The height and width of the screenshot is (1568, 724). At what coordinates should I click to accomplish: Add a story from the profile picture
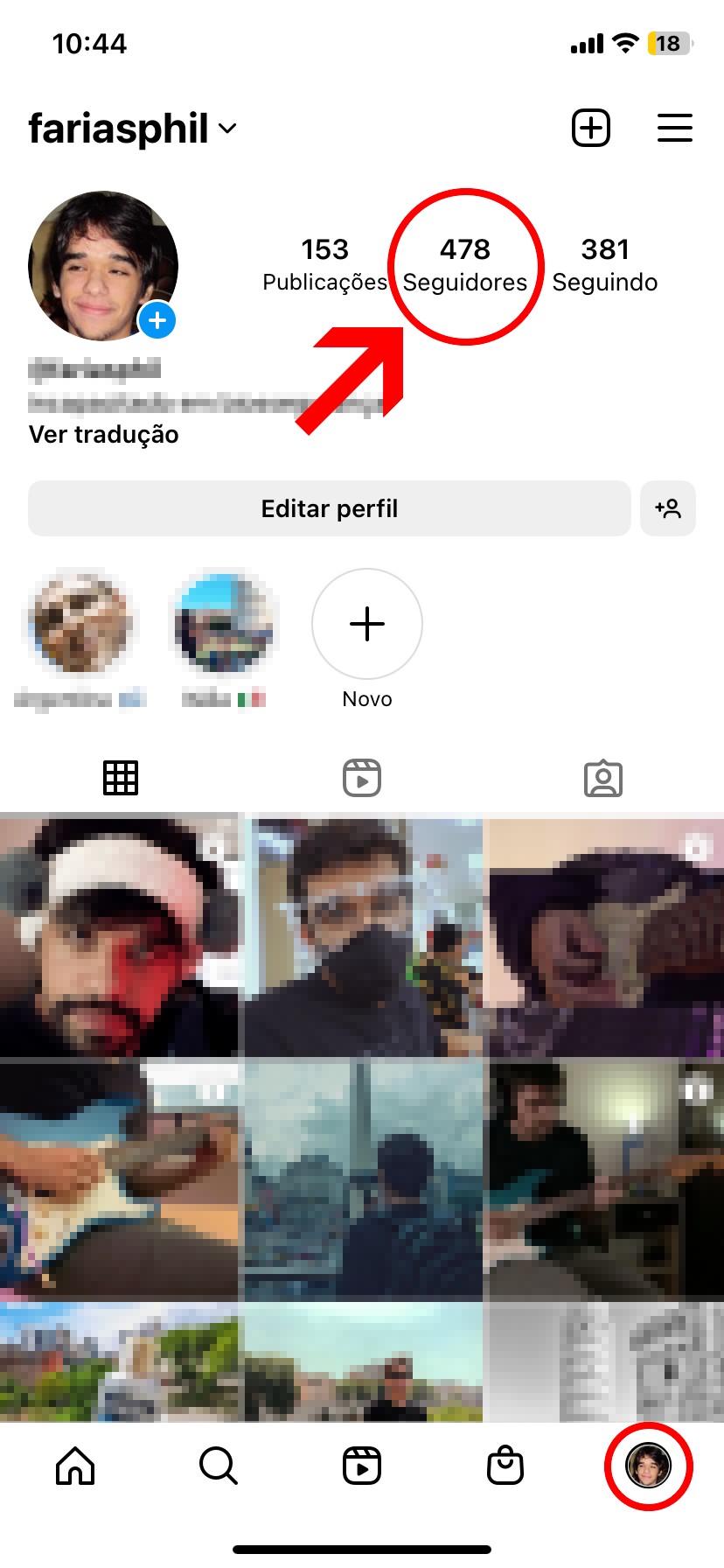coord(157,320)
